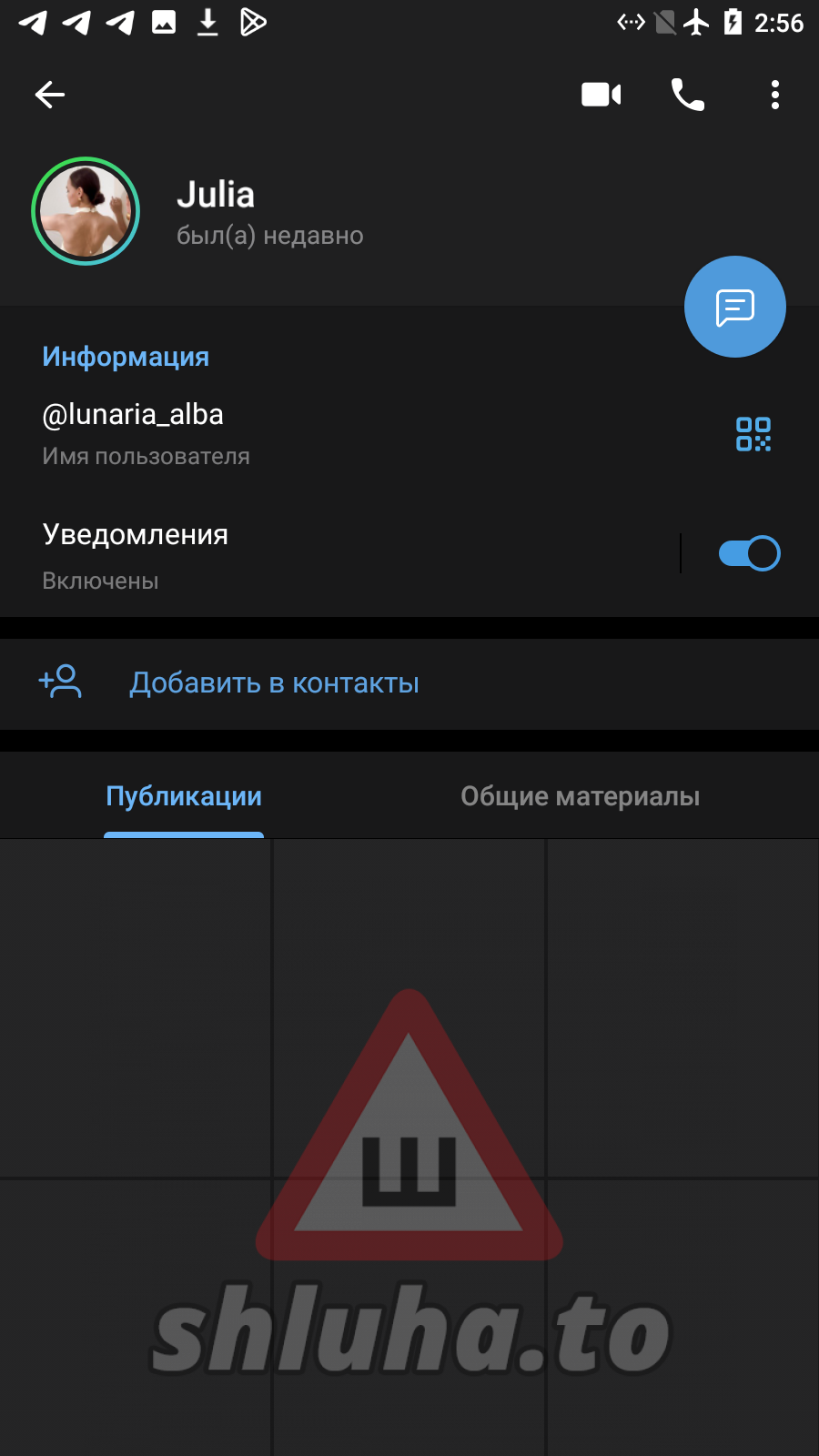This screenshot has height=1456, width=819.
Task: Toggle the Уведомления switch off
Action: pyautogui.click(x=748, y=553)
